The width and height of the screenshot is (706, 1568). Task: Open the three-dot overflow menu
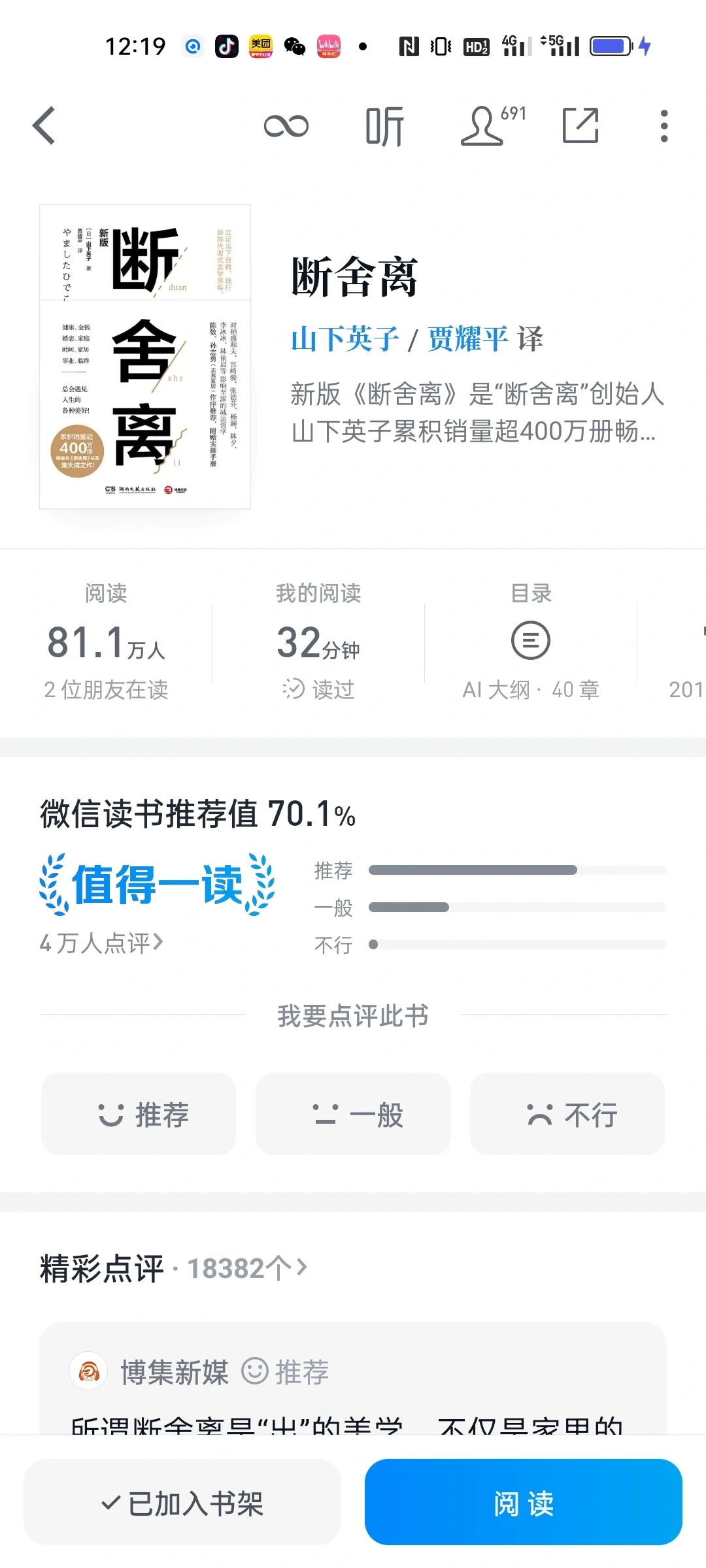point(664,125)
